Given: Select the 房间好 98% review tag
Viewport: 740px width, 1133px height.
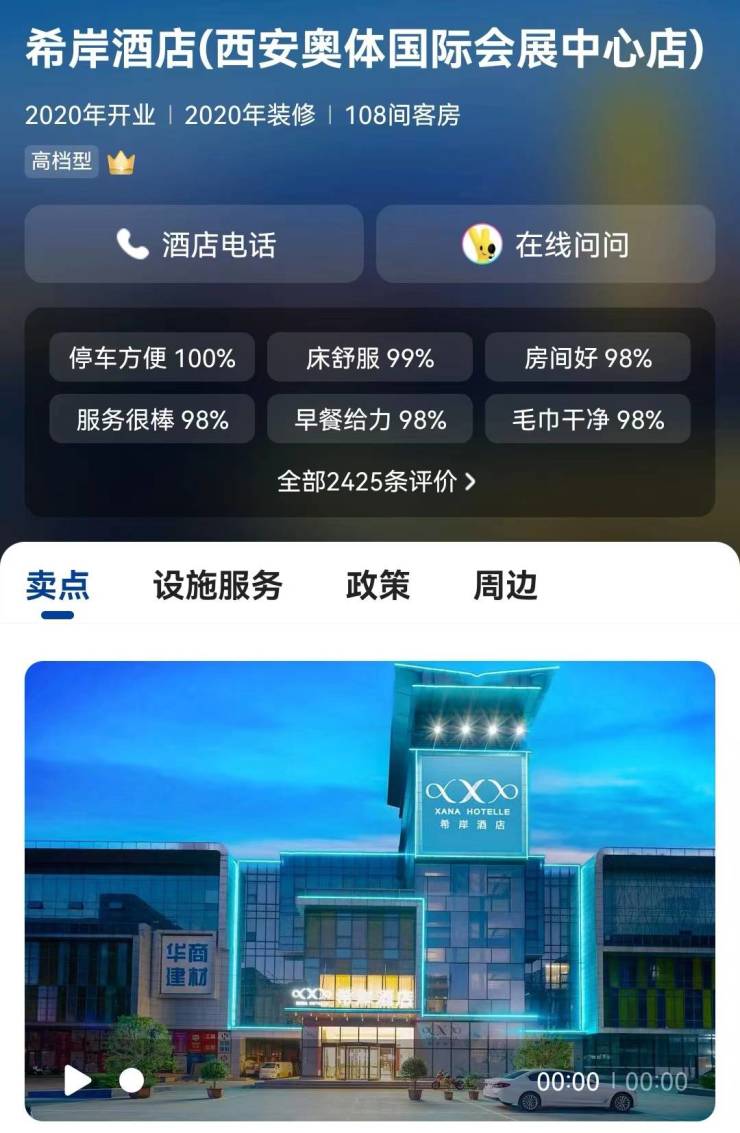Looking at the screenshot, I should pos(588,358).
